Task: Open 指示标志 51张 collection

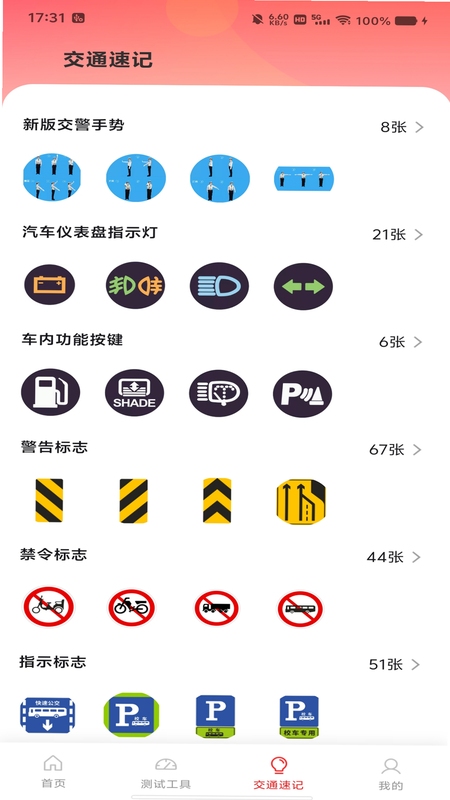Action: (x=395, y=665)
